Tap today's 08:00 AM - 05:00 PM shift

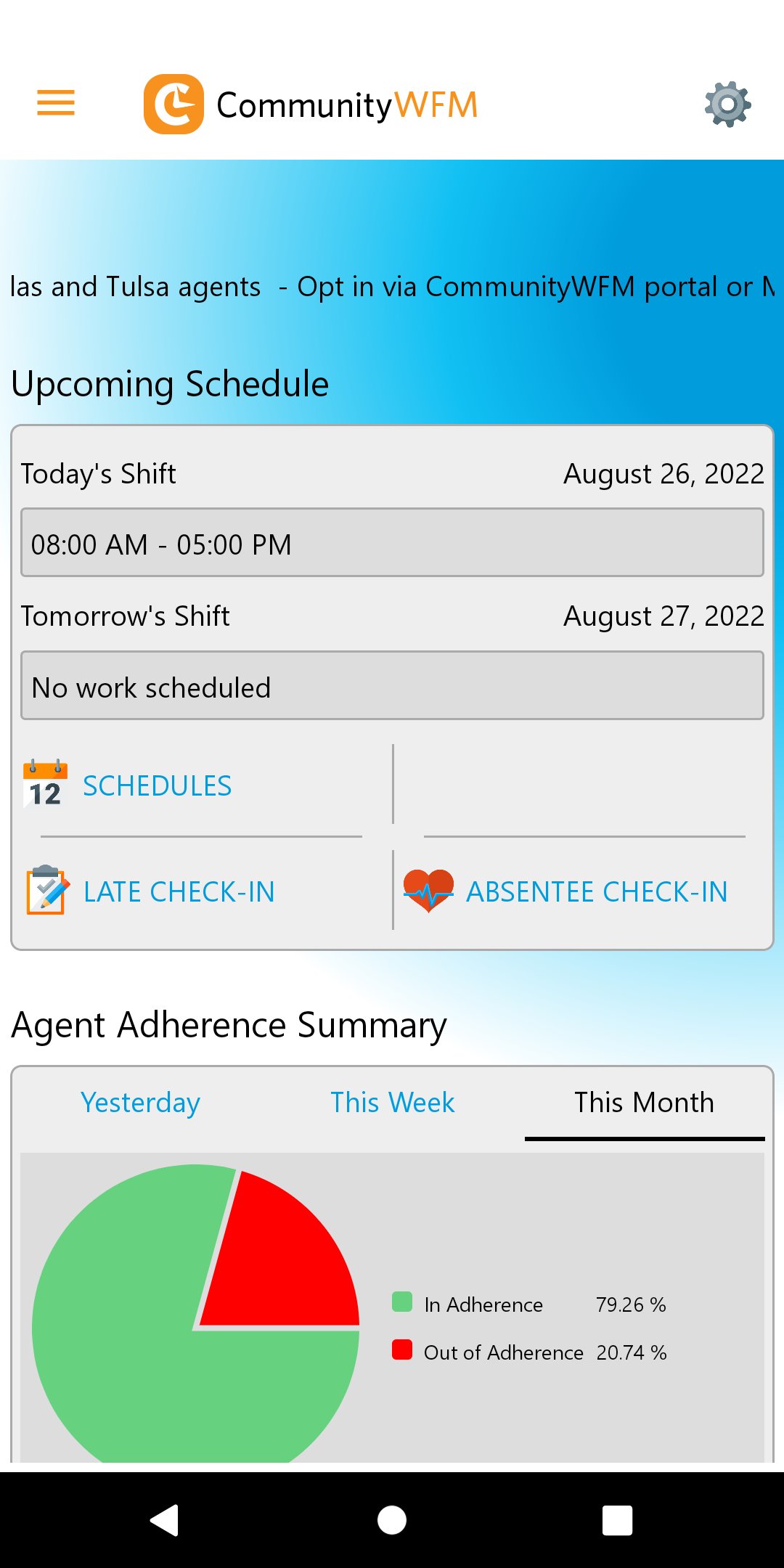392,543
